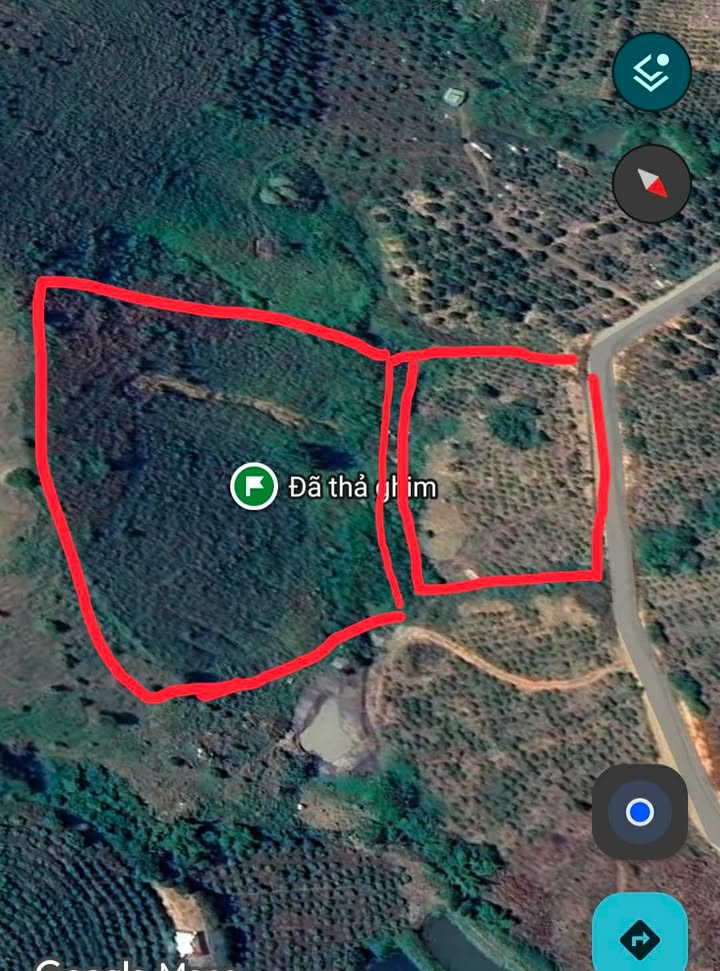Select the dropped pin flag marker
The height and width of the screenshot is (971, 720).
point(254,487)
